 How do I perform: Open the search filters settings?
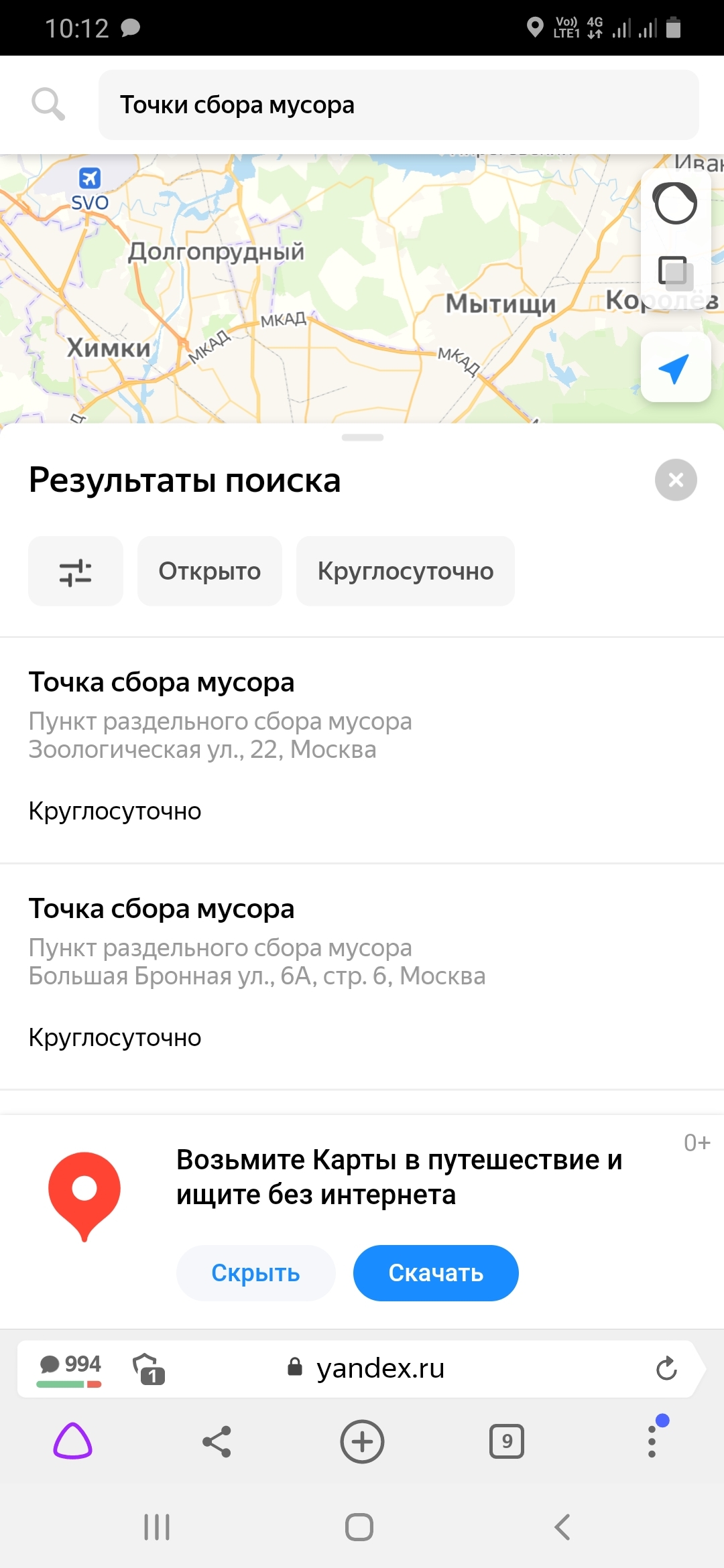(76, 572)
